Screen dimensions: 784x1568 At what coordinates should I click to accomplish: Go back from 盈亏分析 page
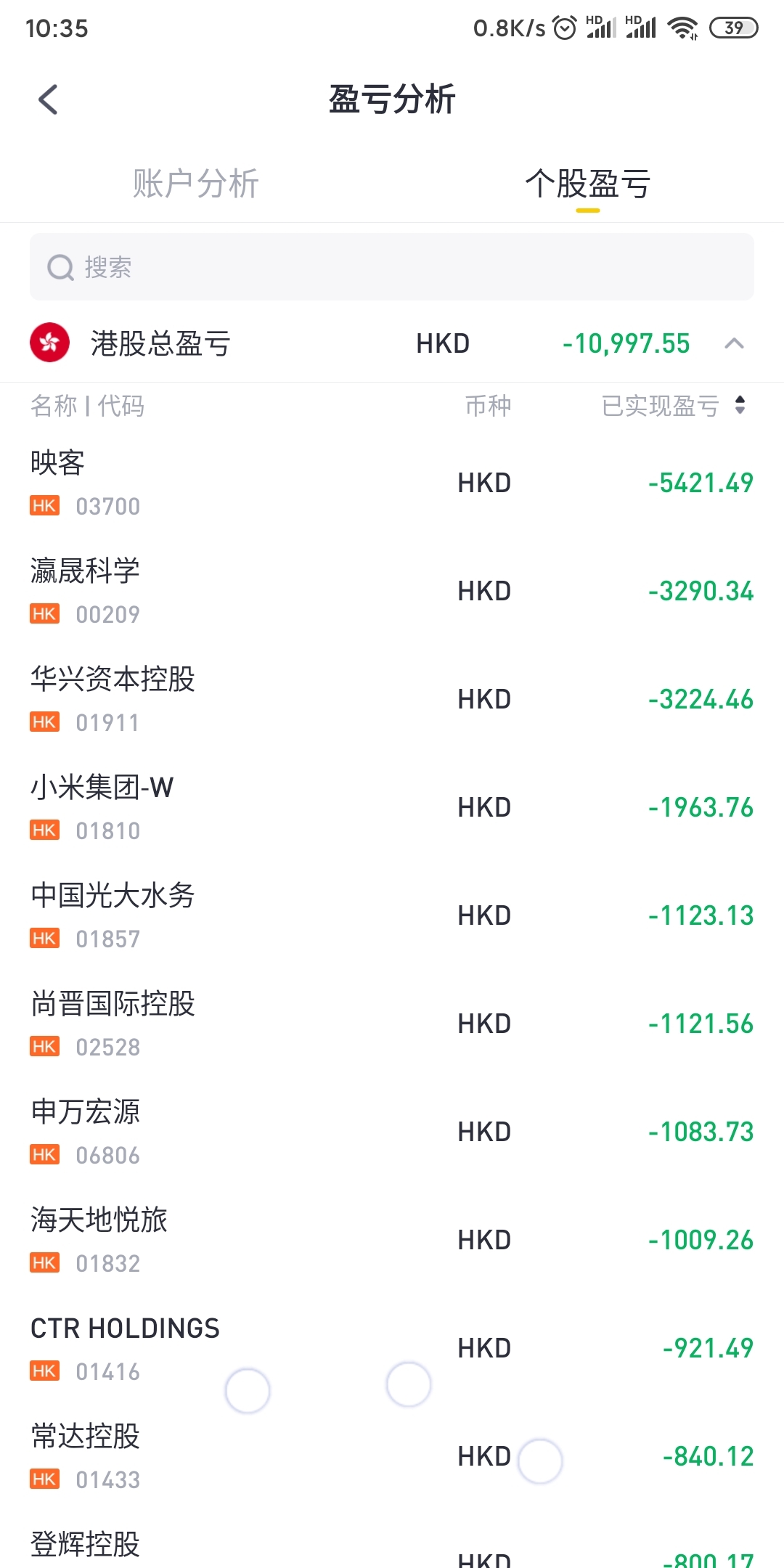(48, 99)
